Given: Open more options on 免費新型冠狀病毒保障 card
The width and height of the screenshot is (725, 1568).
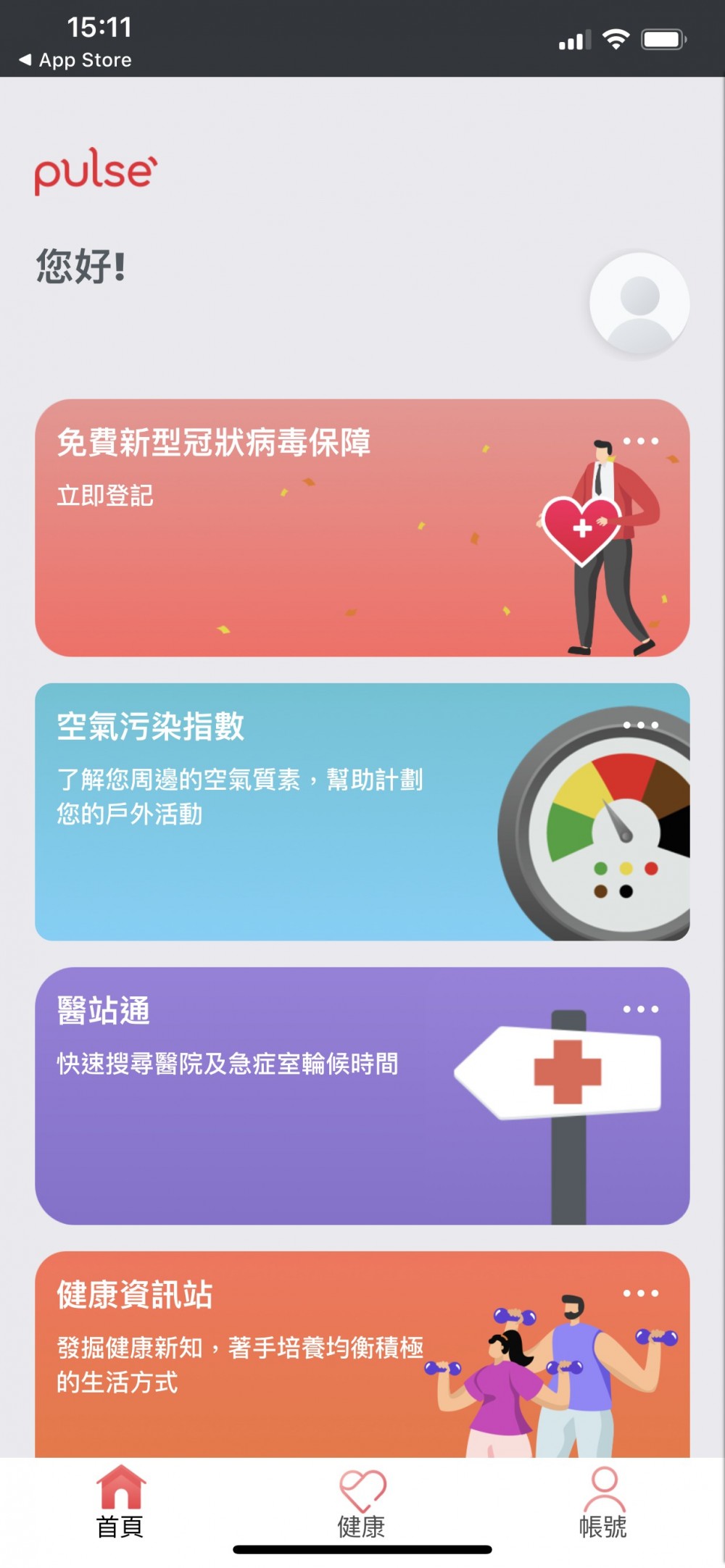Looking at the screenshot, I should tap(641, 441).
